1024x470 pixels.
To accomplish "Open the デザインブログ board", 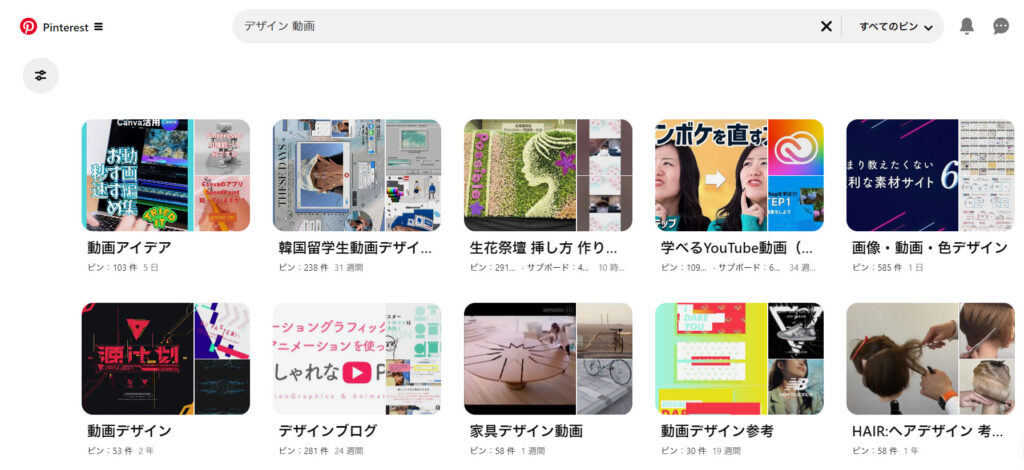I will 356,359.
